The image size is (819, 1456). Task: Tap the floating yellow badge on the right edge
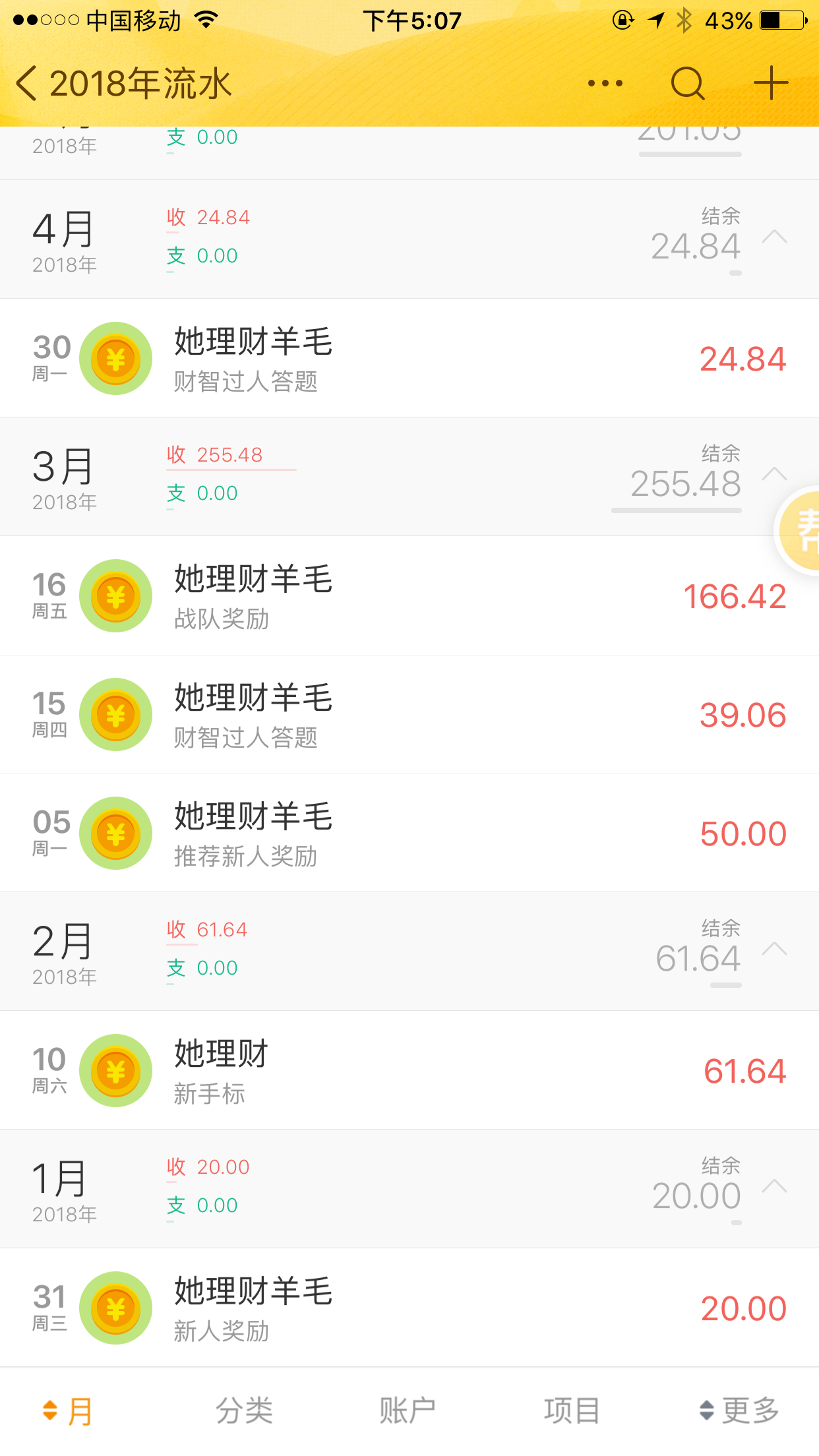pos(798,531)
